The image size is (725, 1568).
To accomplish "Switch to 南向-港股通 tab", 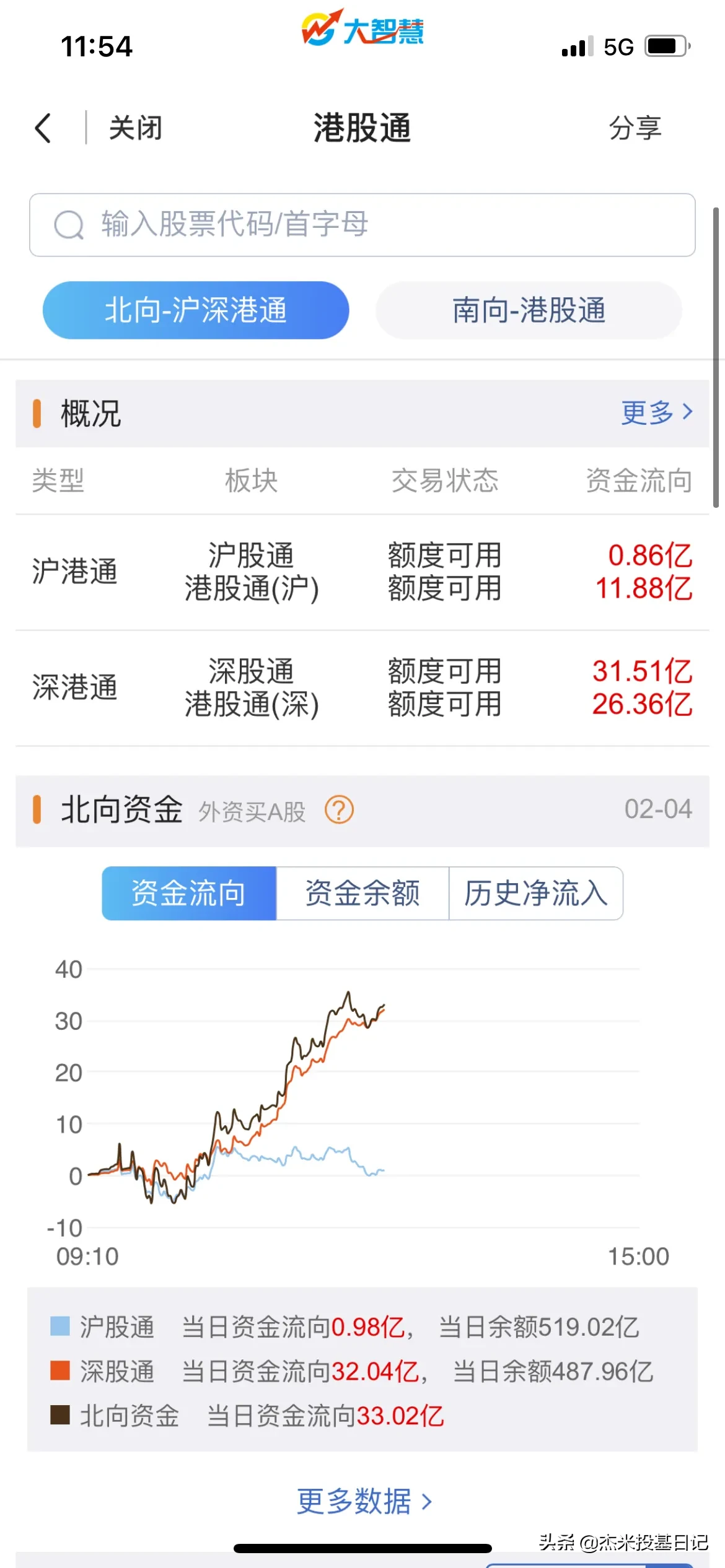I will (529, 310).
